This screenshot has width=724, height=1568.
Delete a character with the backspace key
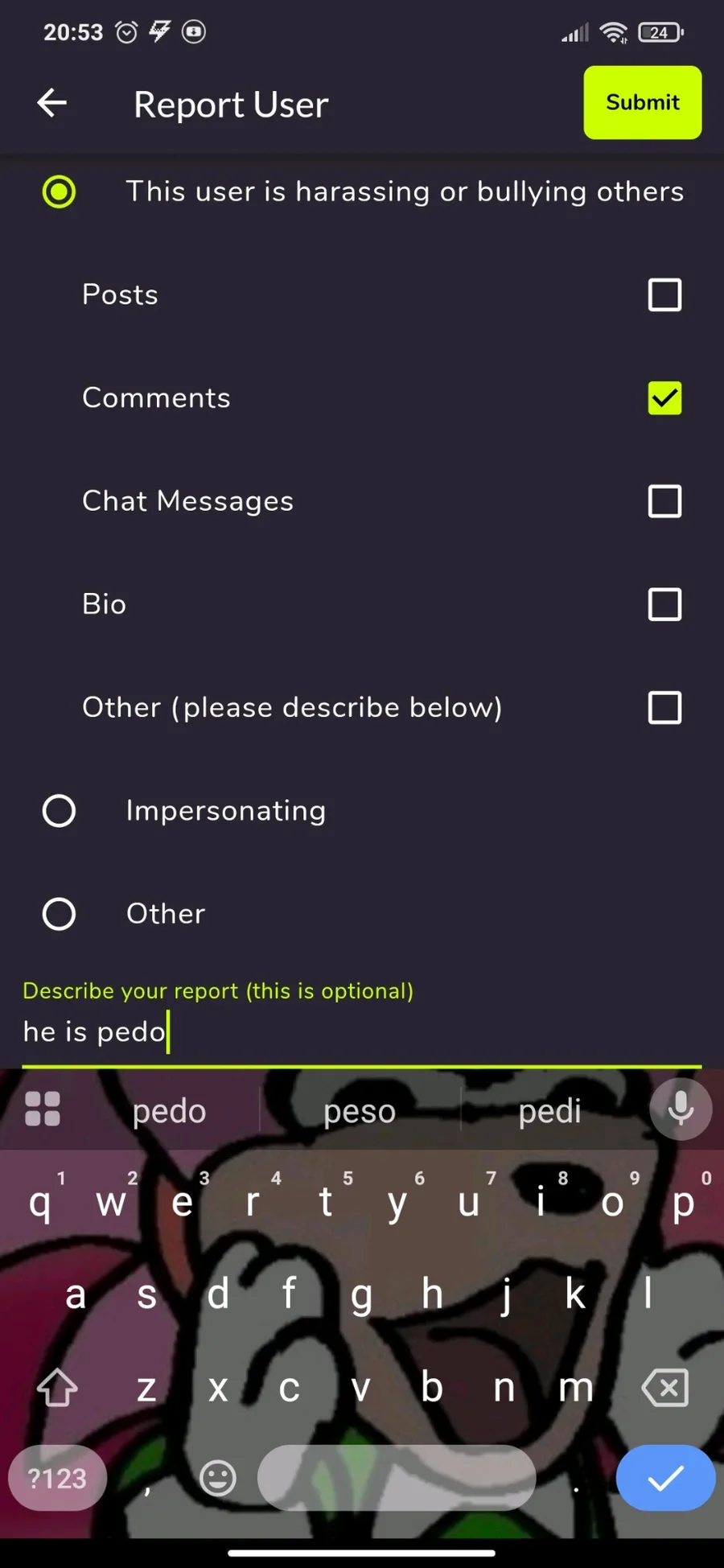pyautogui.click(x=664, y=1388)
